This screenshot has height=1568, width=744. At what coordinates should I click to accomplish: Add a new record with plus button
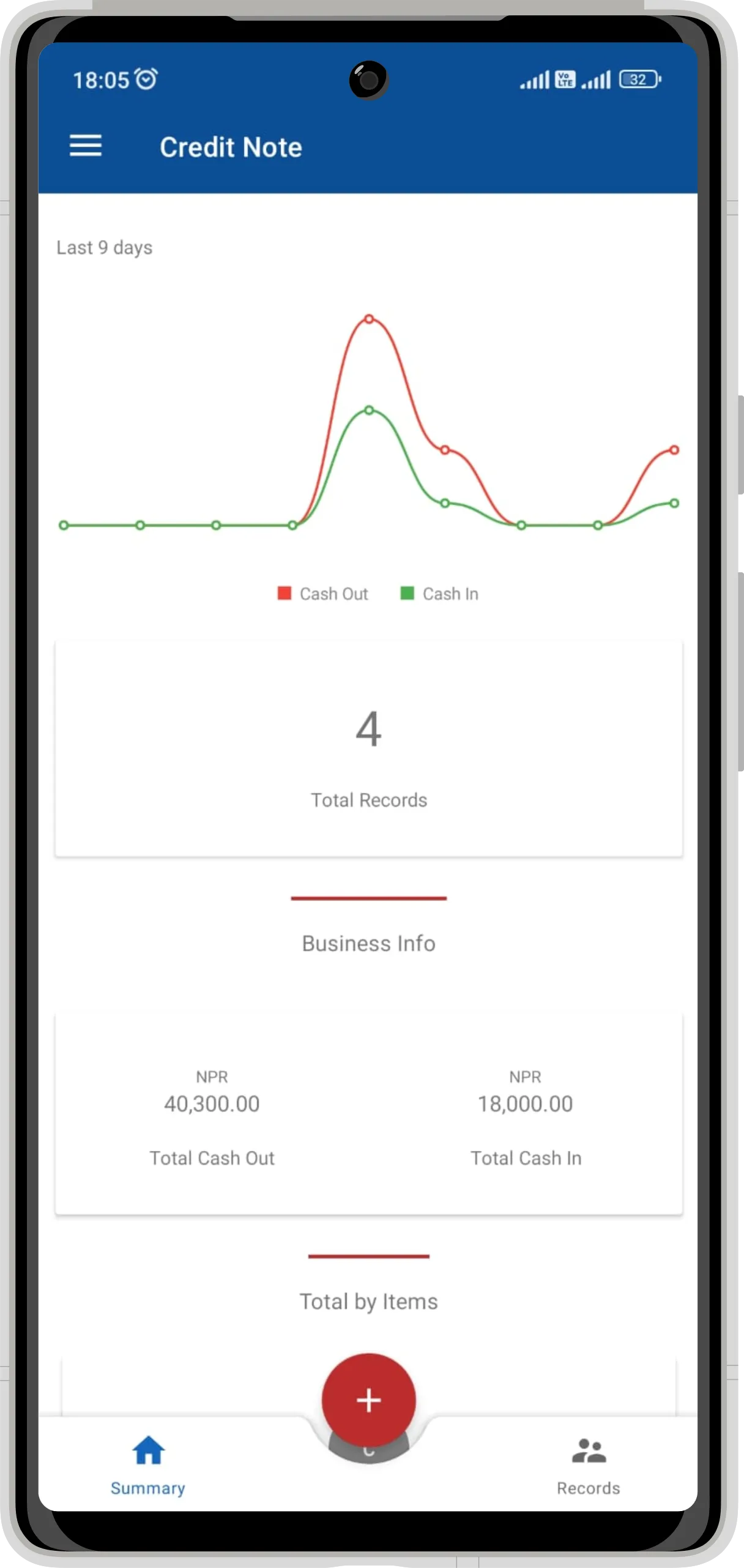[368, 1400]
